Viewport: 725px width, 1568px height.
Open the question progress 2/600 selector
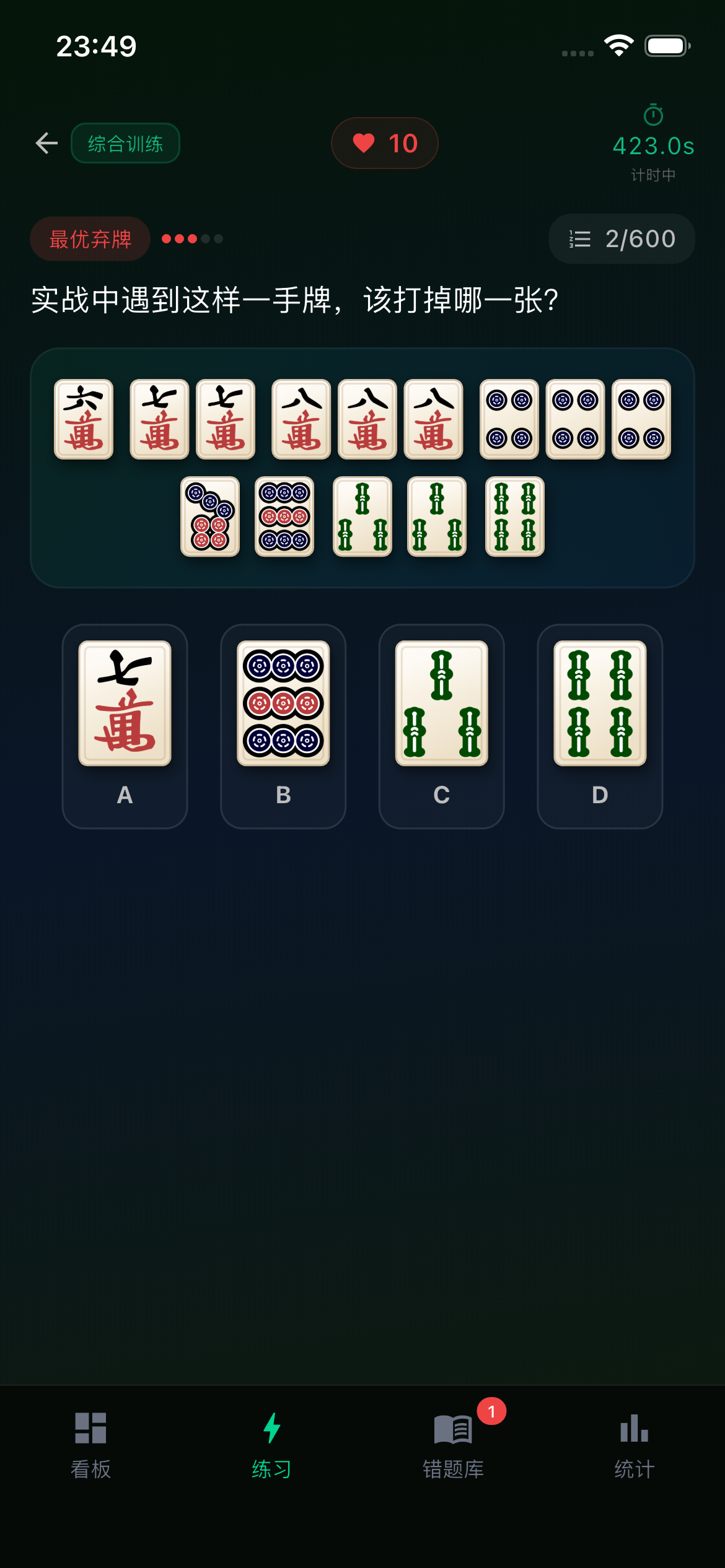622,238
